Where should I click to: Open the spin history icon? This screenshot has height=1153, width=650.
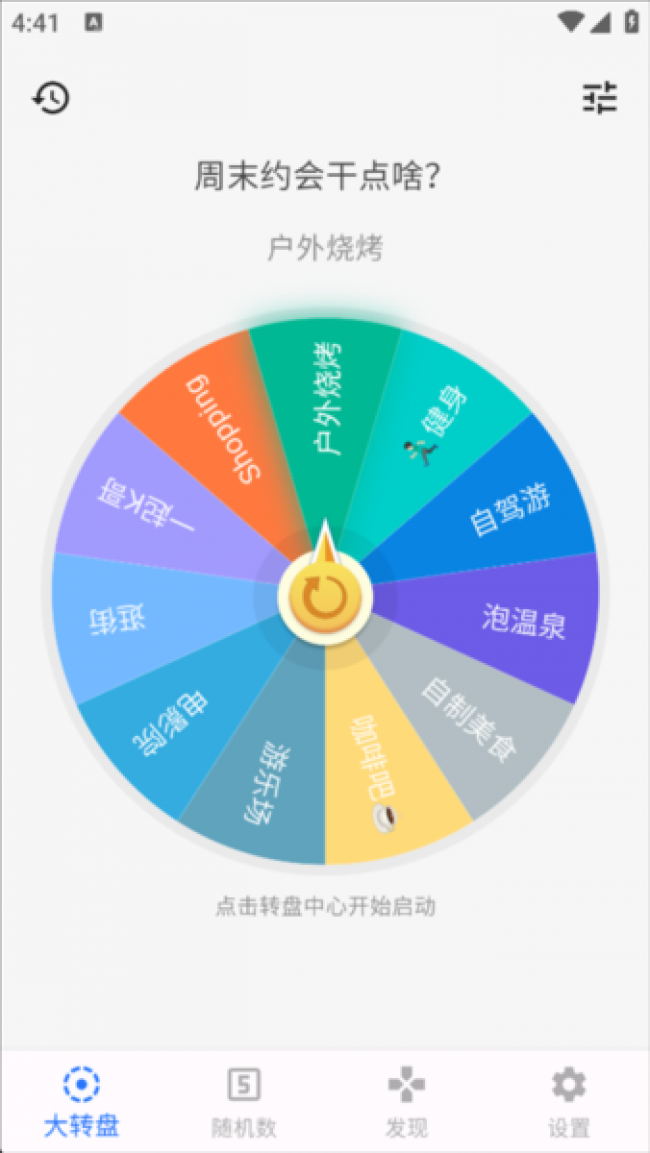(50, 98)
